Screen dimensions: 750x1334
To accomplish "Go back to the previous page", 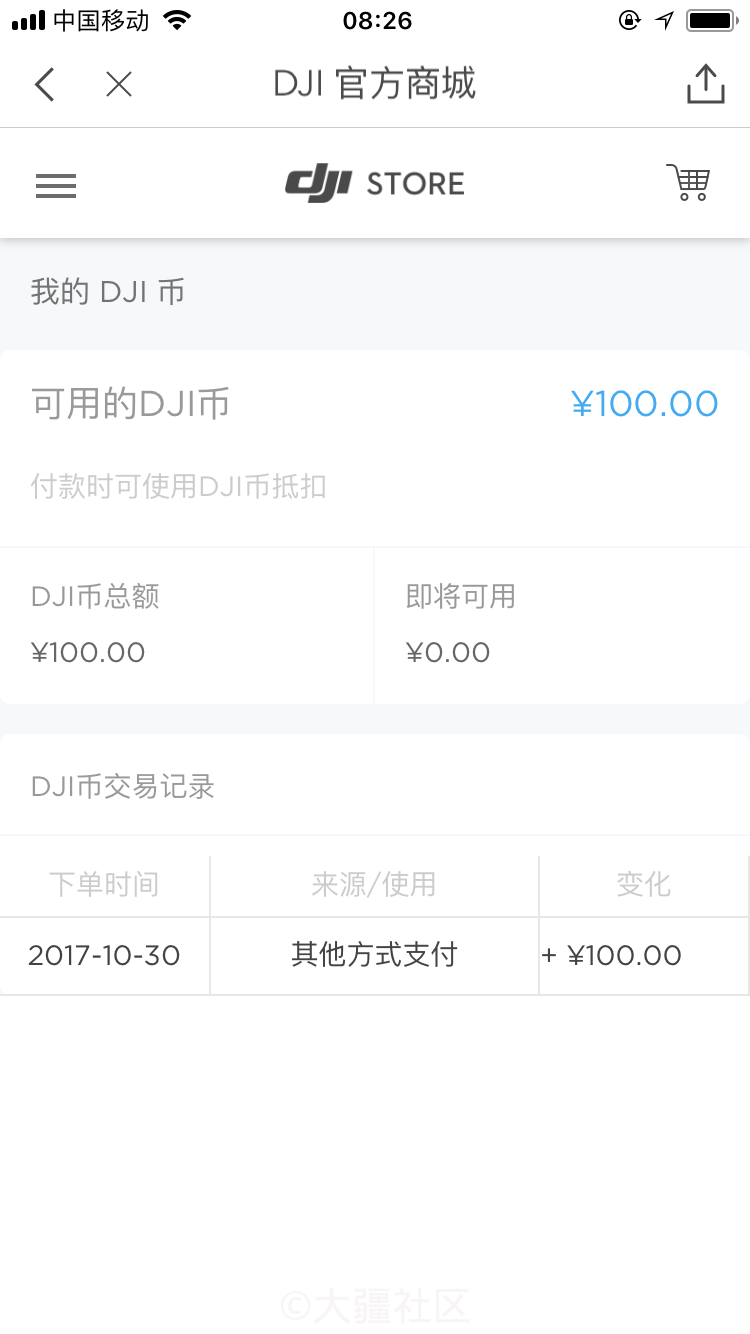I will pos(44,85).
